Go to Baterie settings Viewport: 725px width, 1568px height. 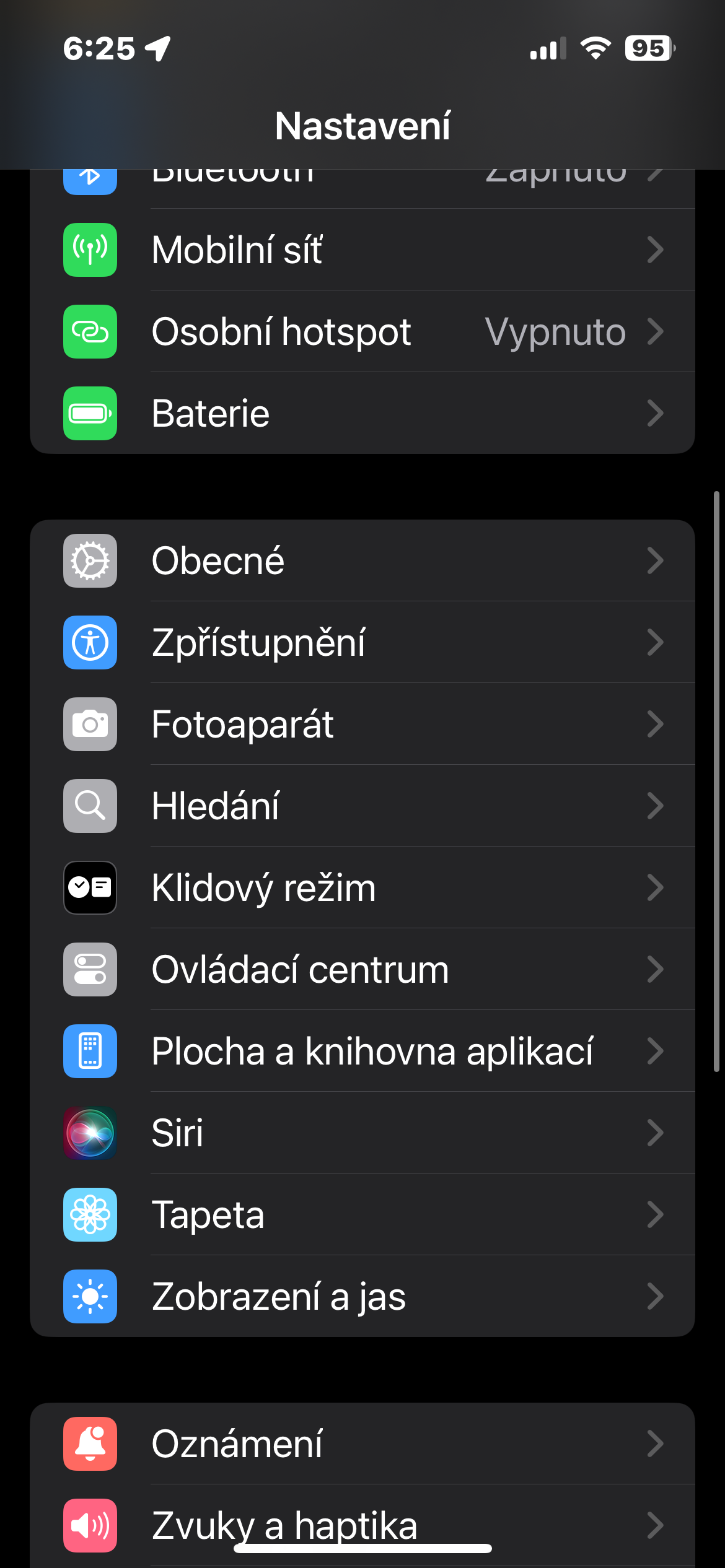(362, 413)
